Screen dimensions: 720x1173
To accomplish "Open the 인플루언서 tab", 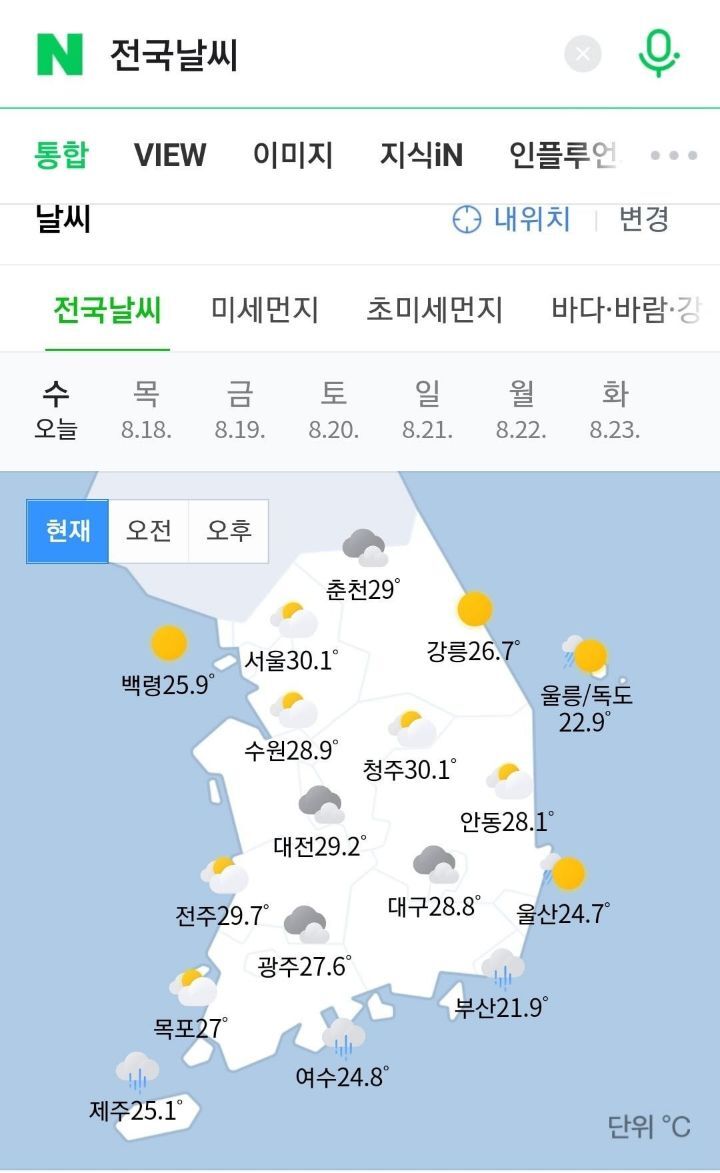I will 563,155.
